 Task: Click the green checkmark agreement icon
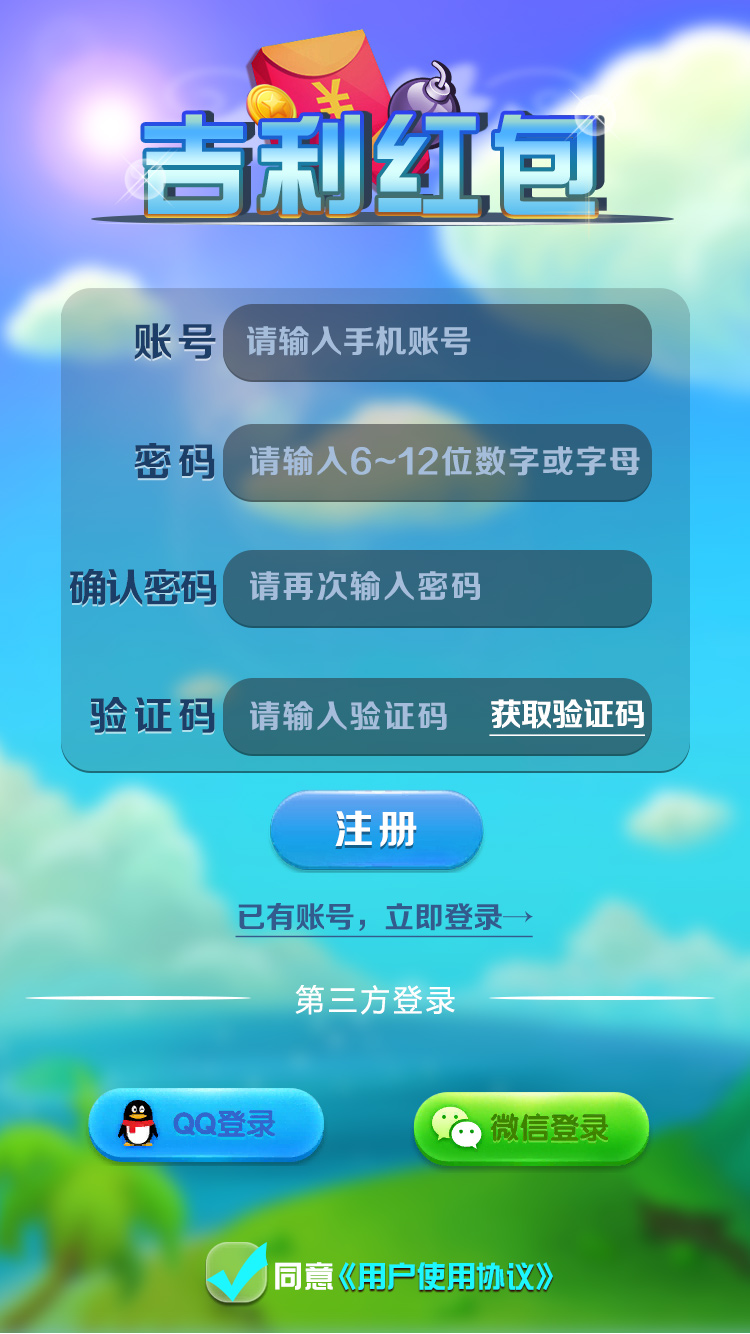click(235, 1273)
